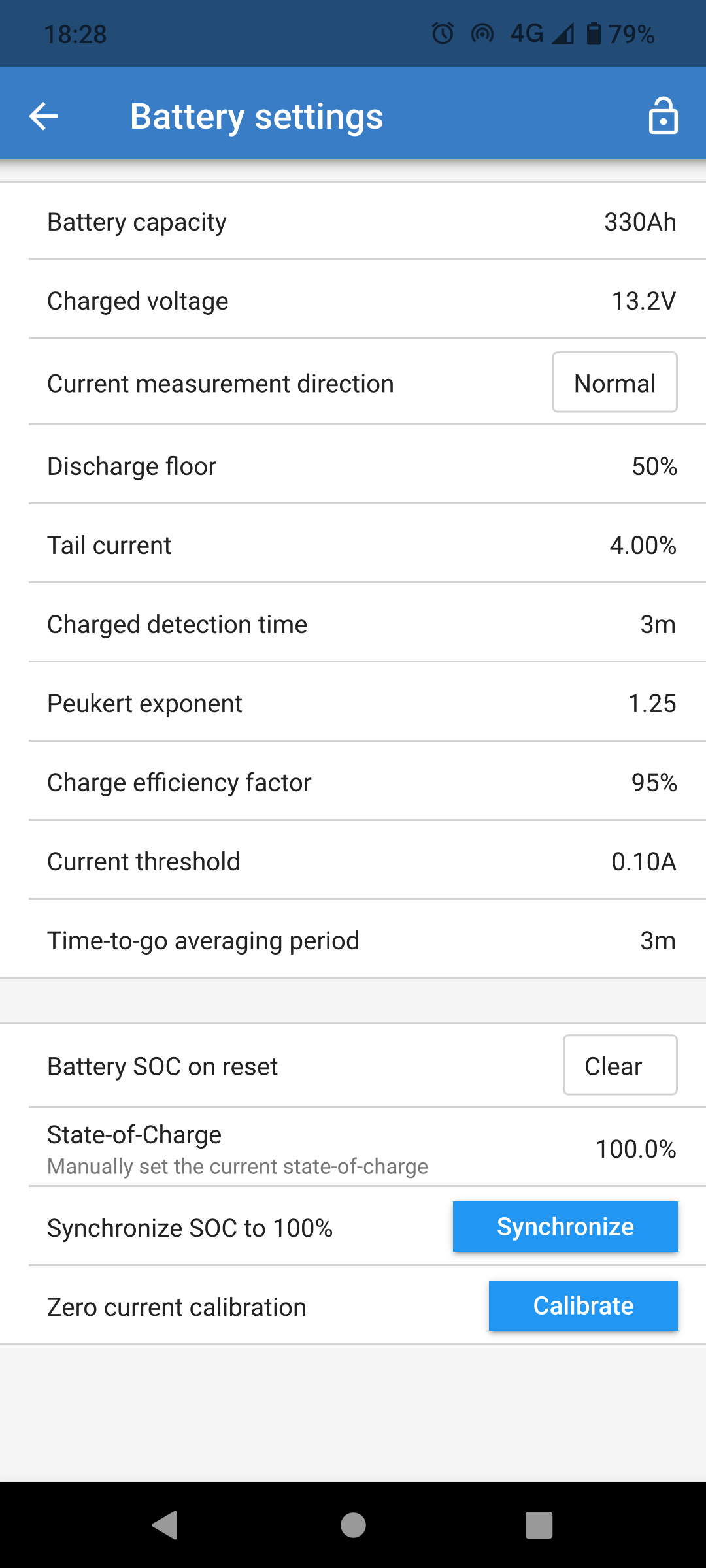Open the Tail current setting
Image resolution: width=706 pixels, height=1568 pixels.
point(643,546)
